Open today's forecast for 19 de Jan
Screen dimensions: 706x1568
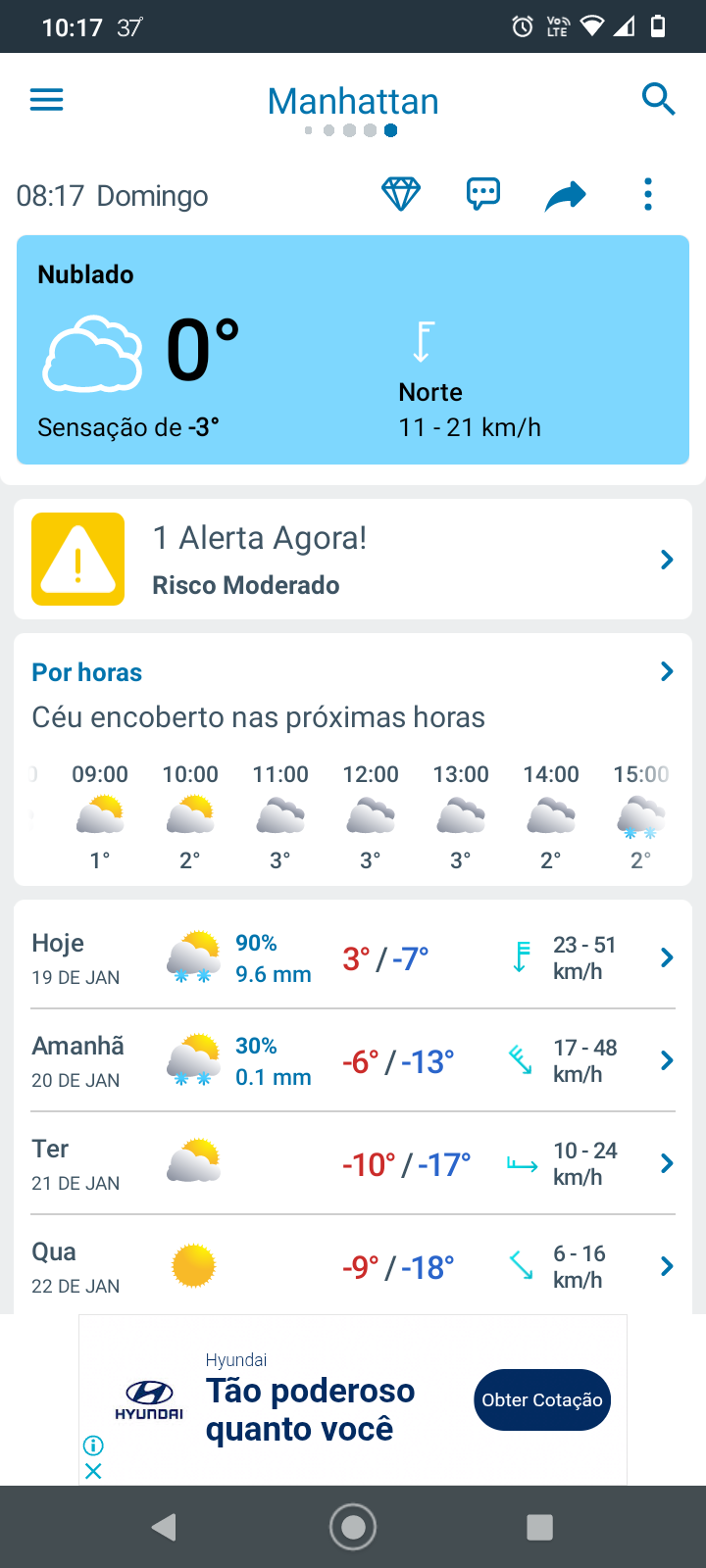pos(353,957)
